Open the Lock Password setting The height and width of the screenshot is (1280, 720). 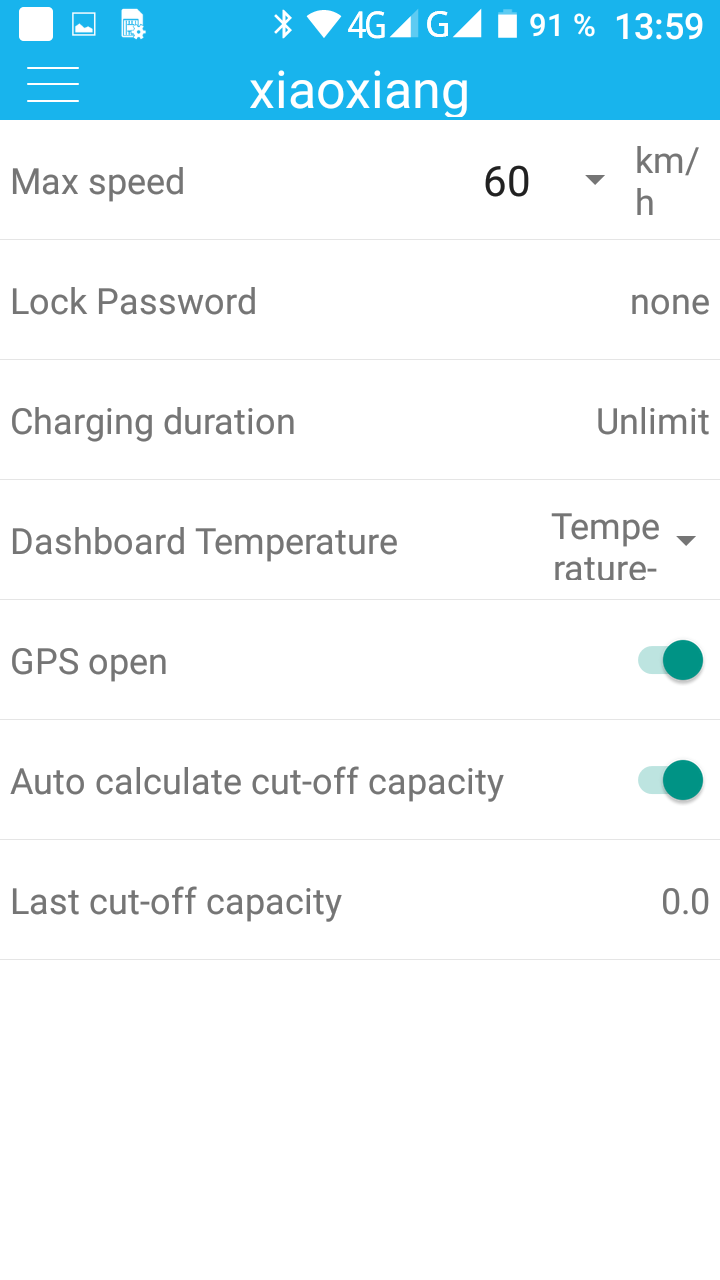coord(360,301)
